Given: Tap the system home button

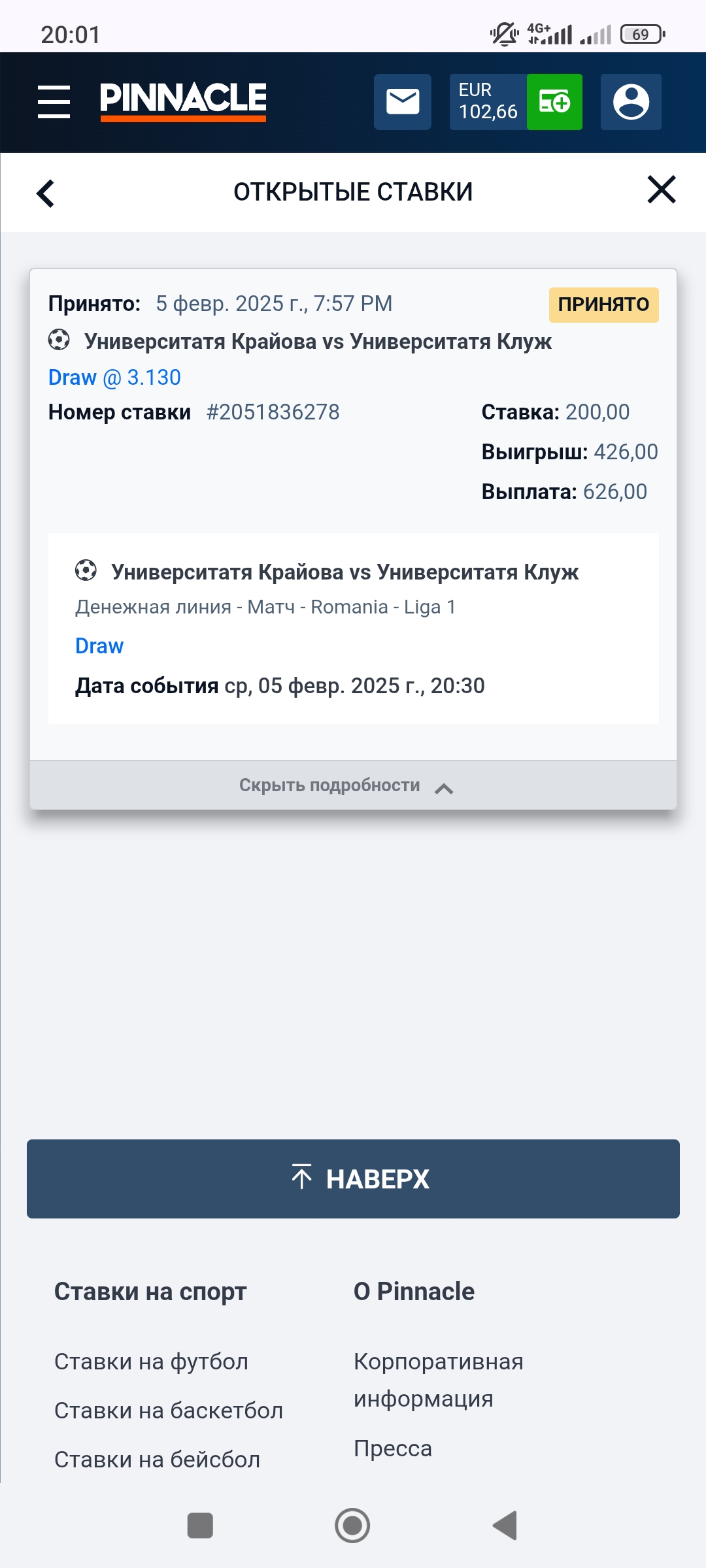Looking at the screenshot, I should [x=352, y=1526].
